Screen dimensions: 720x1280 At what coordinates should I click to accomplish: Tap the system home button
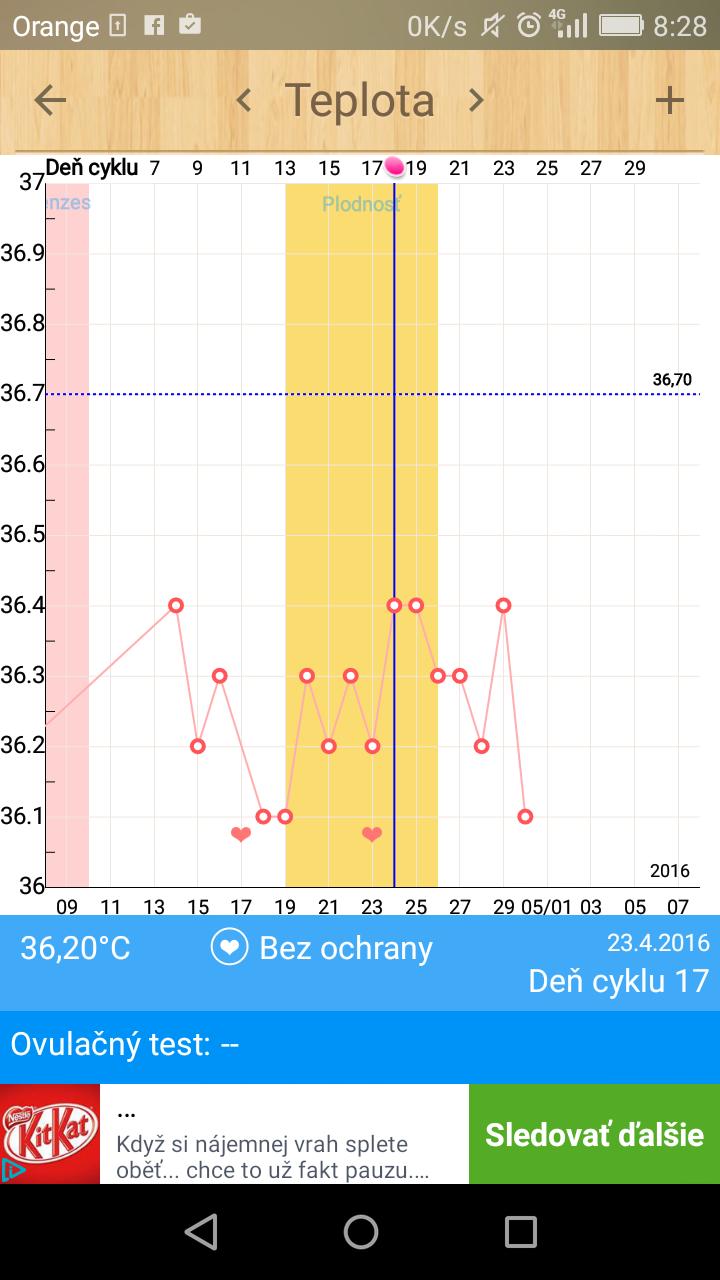[x=360, y=1232]
